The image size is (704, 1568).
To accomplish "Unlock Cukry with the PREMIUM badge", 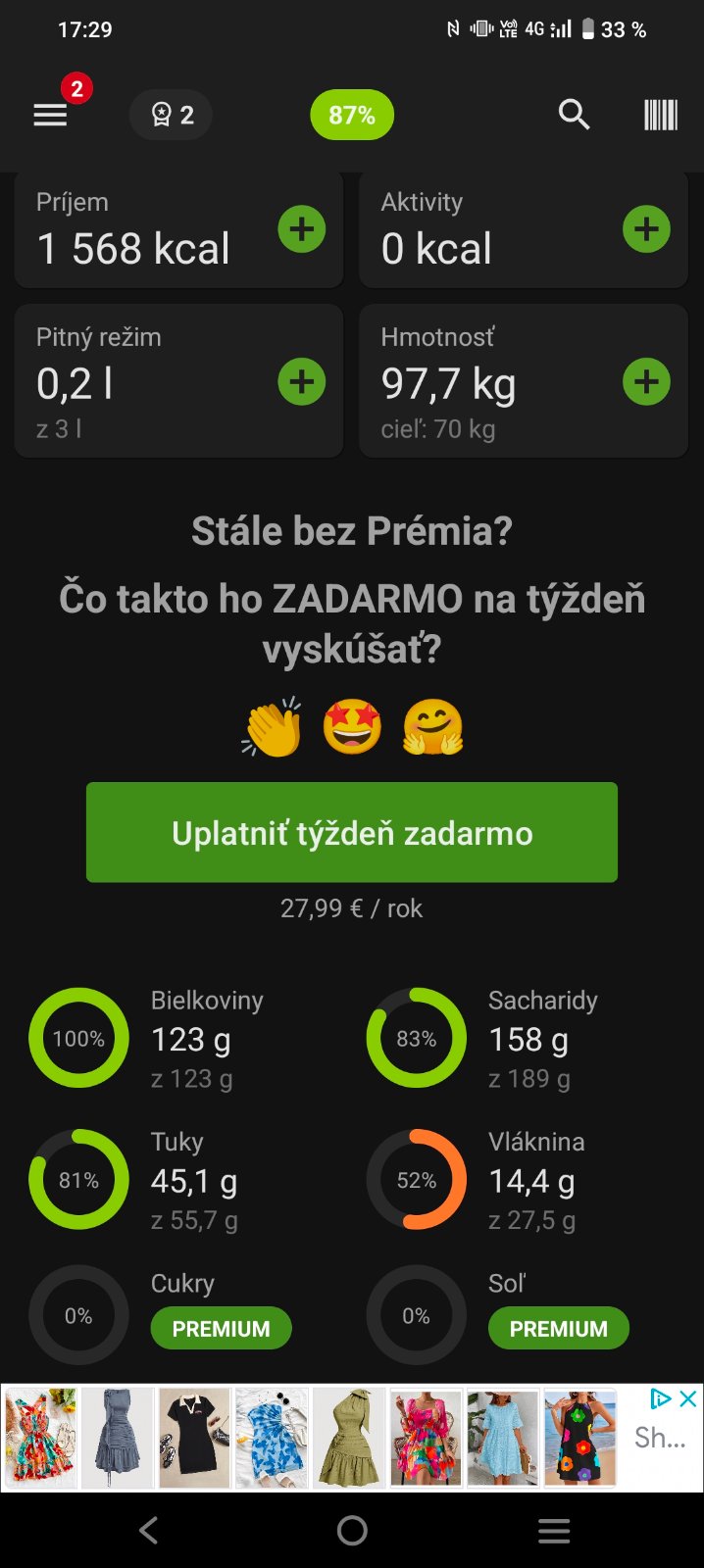I will pos(221,1328).
